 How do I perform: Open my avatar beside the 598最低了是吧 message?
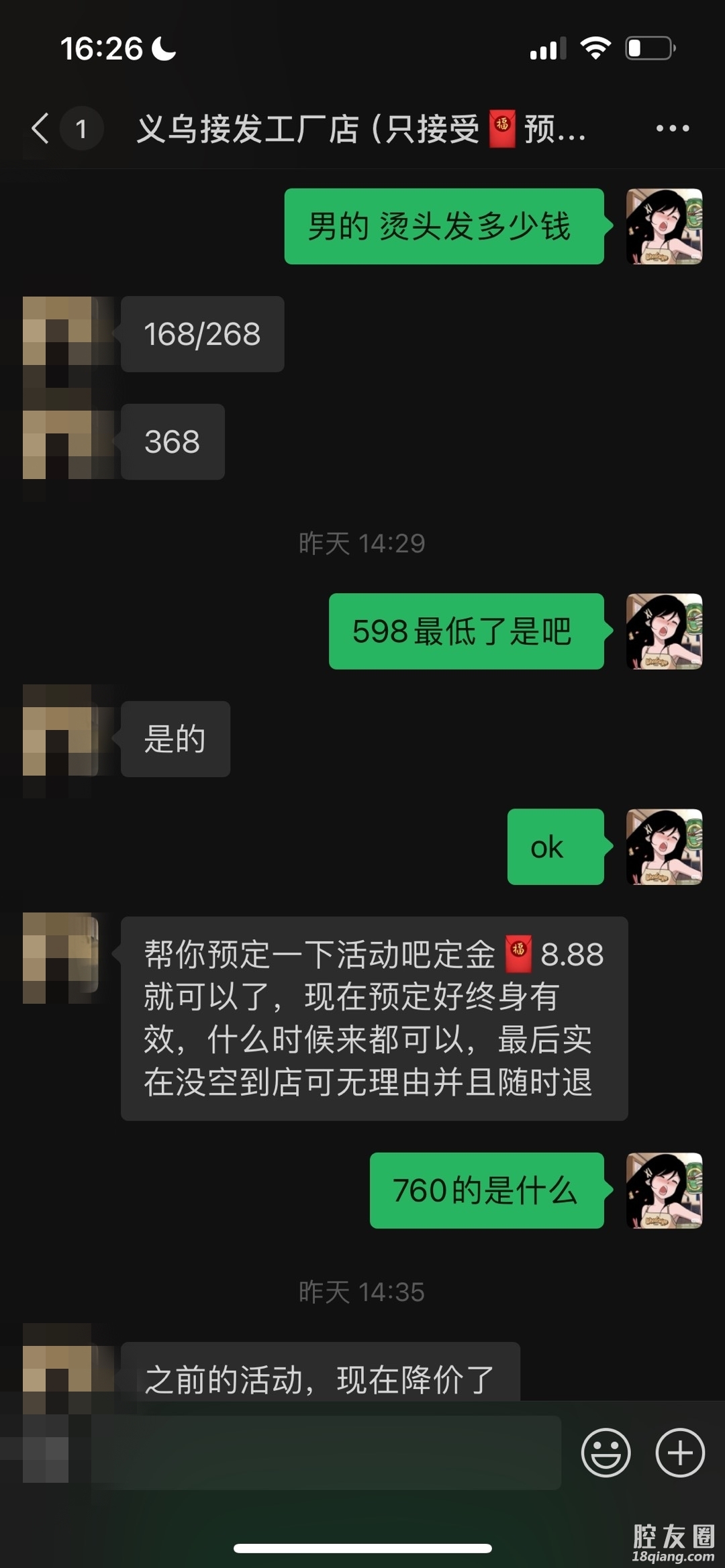[664, 631]
